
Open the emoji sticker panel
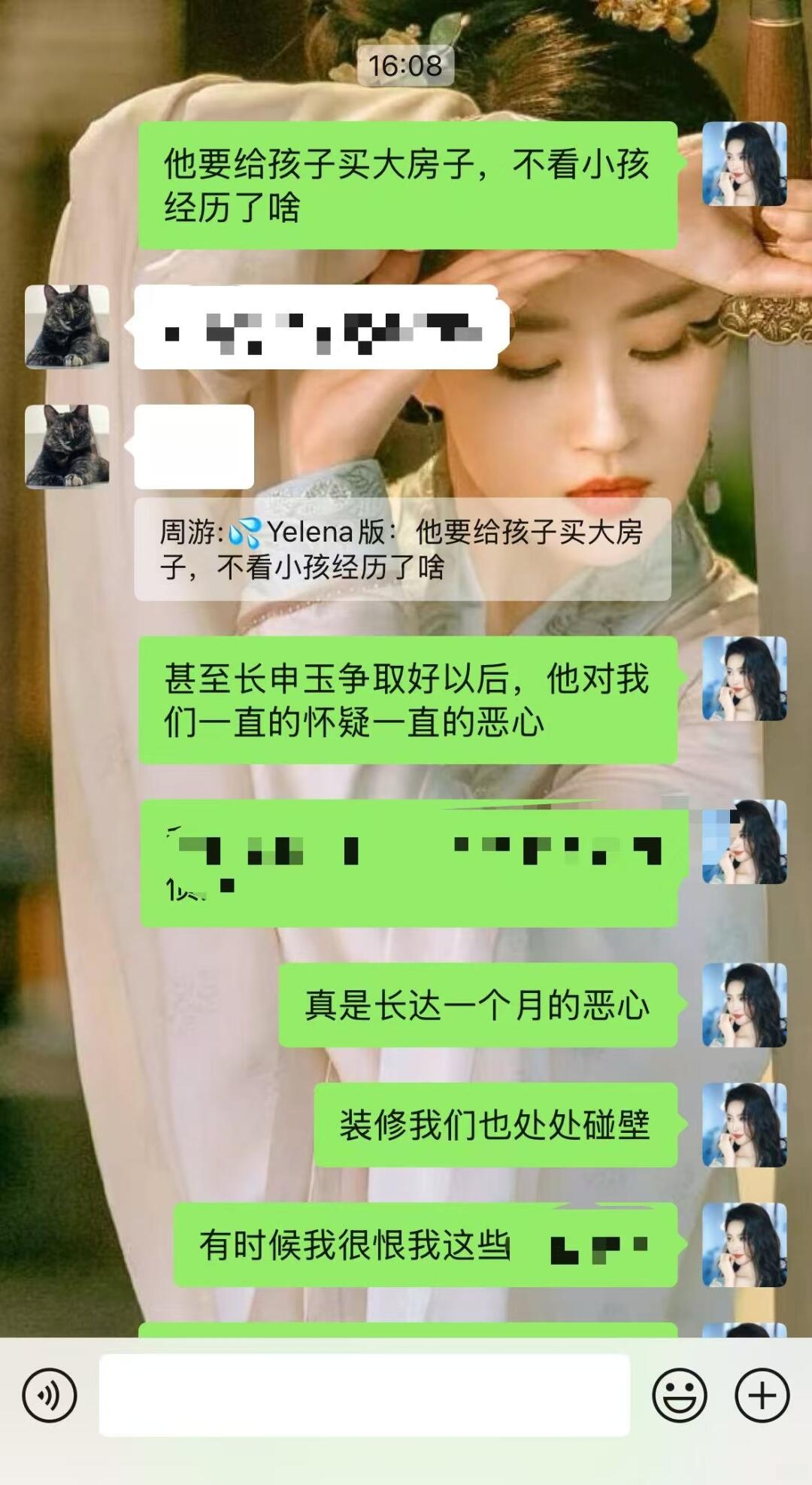679,1395
